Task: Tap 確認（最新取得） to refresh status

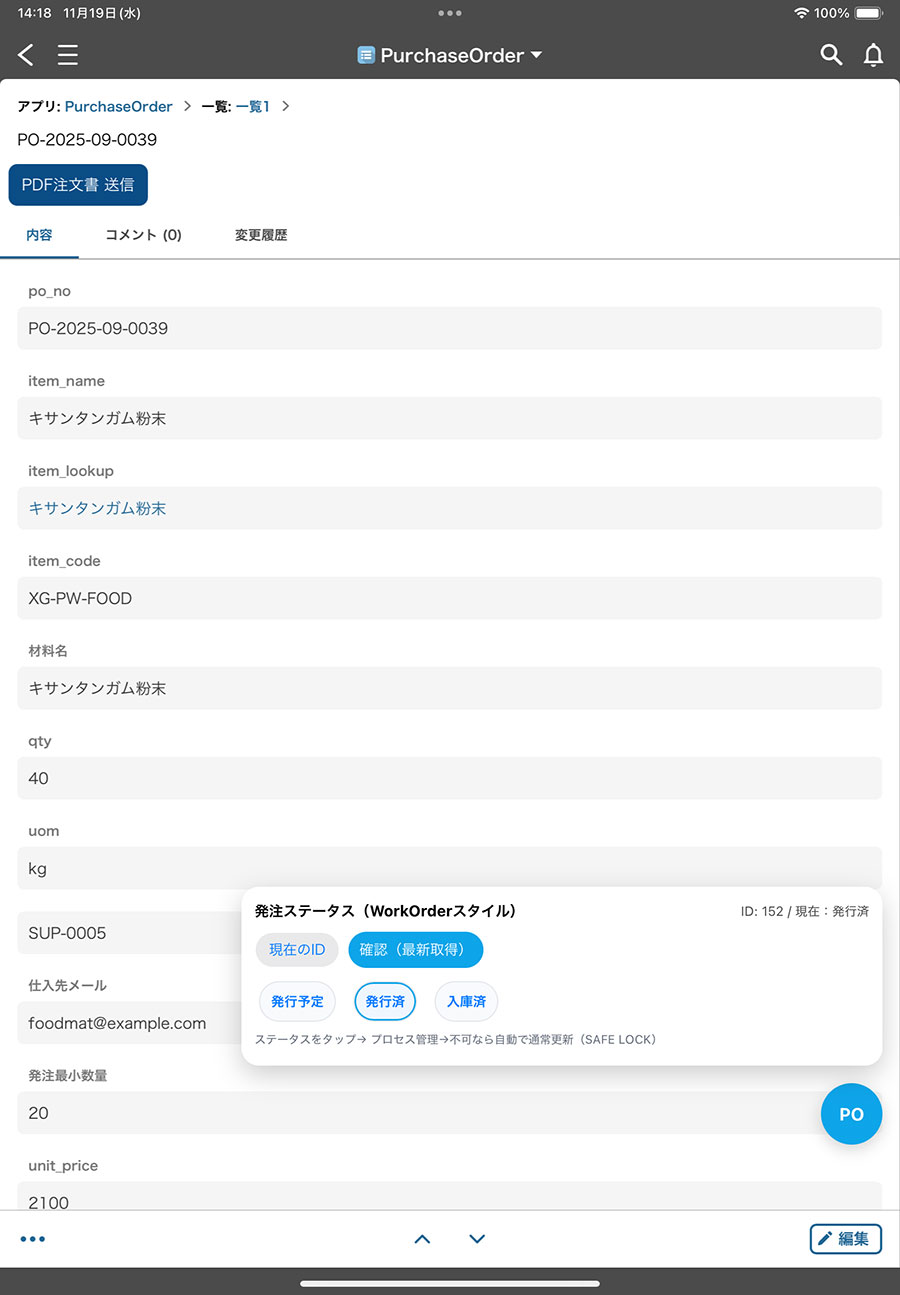Action: pos(415,950)
